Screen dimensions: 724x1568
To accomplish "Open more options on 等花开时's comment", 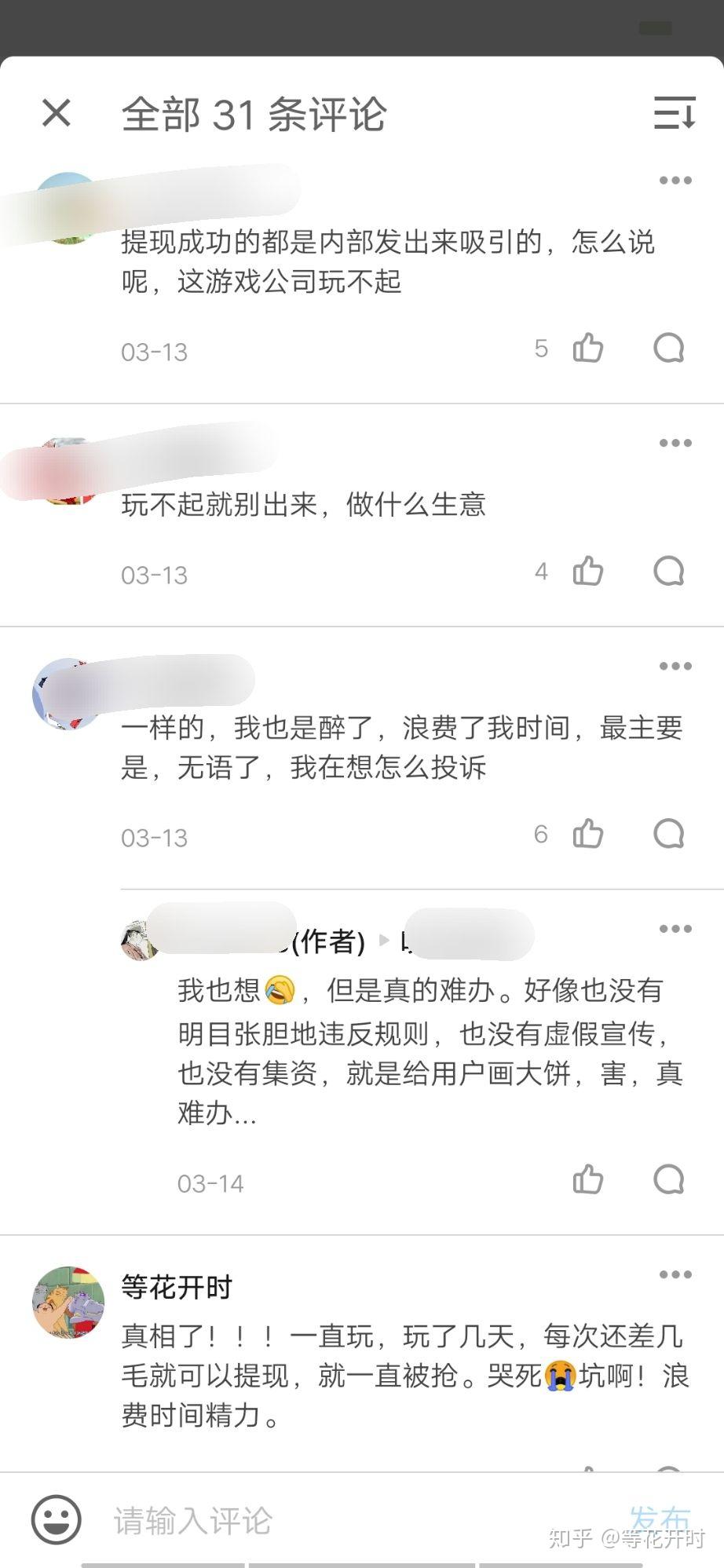I will tap(675, 1274).
